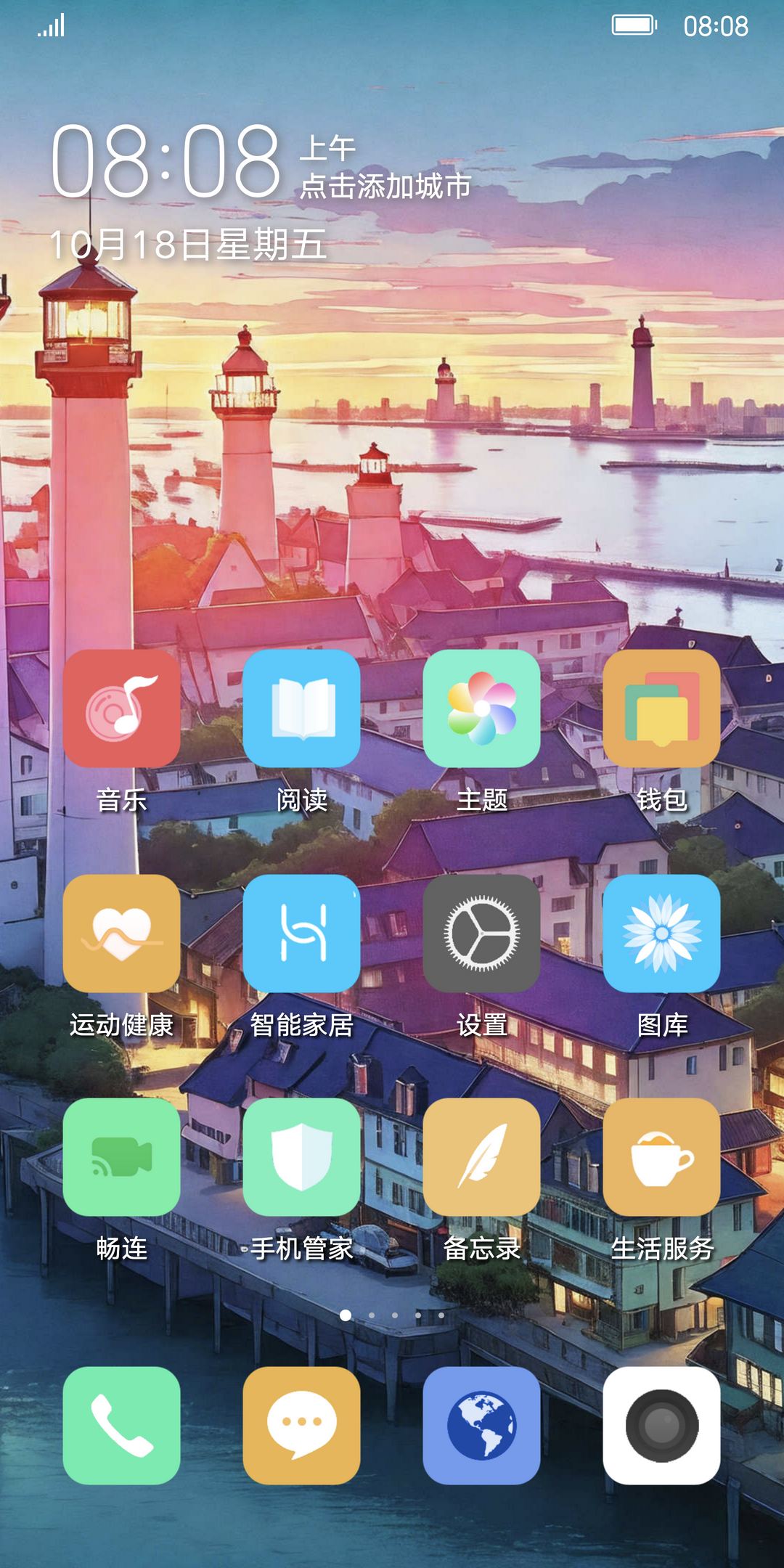Tap the 10月18日星期五 date widget
Image resolution: width=784 pixels, height=1568 pixels.
click(187, 245)
